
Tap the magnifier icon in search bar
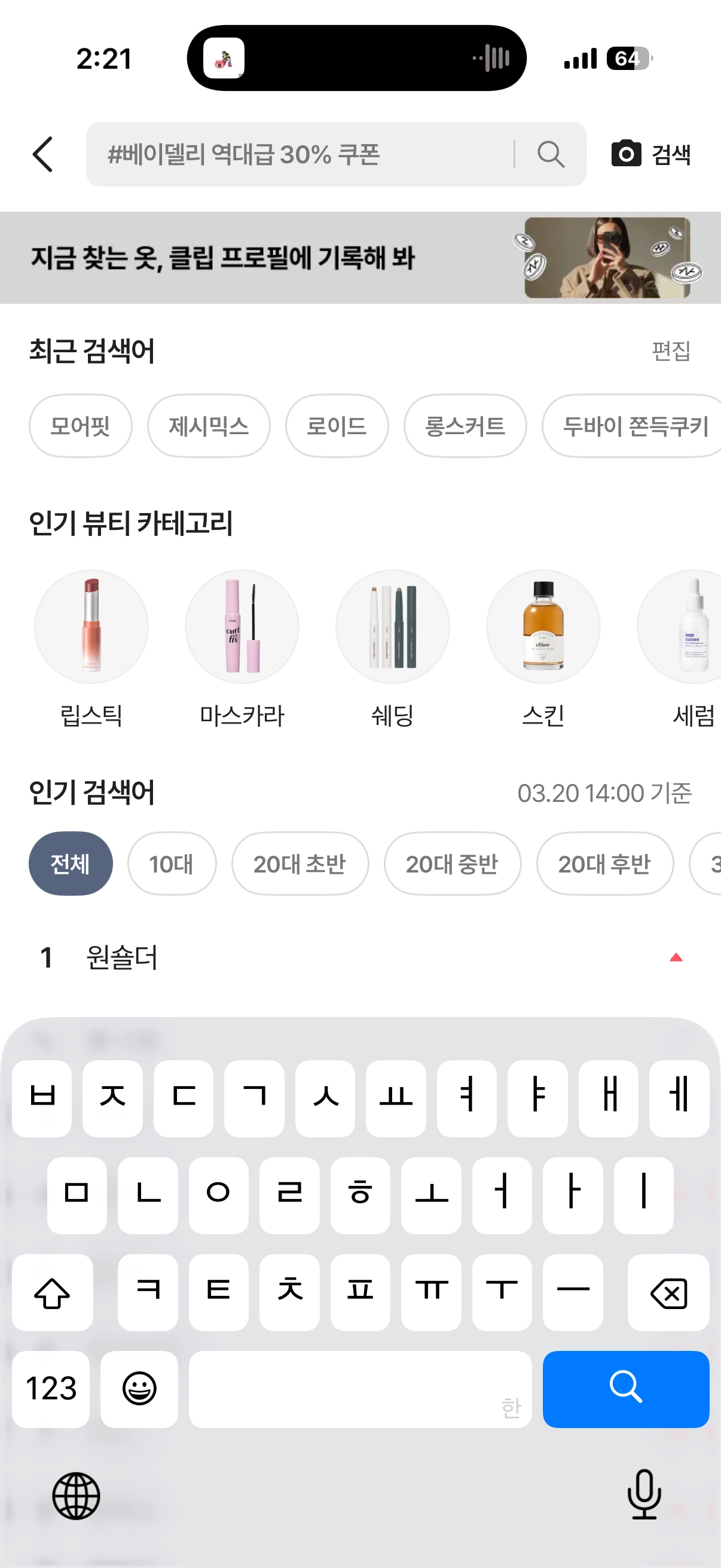[551, 154]
